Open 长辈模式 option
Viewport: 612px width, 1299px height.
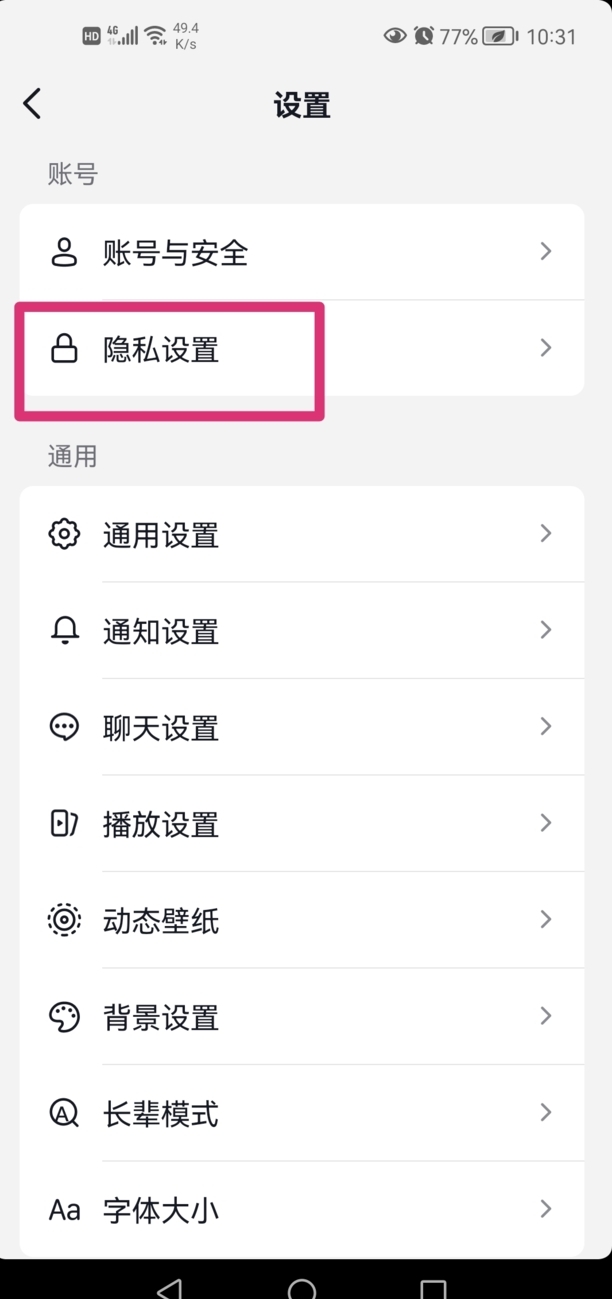click(x=300, y=1113)
